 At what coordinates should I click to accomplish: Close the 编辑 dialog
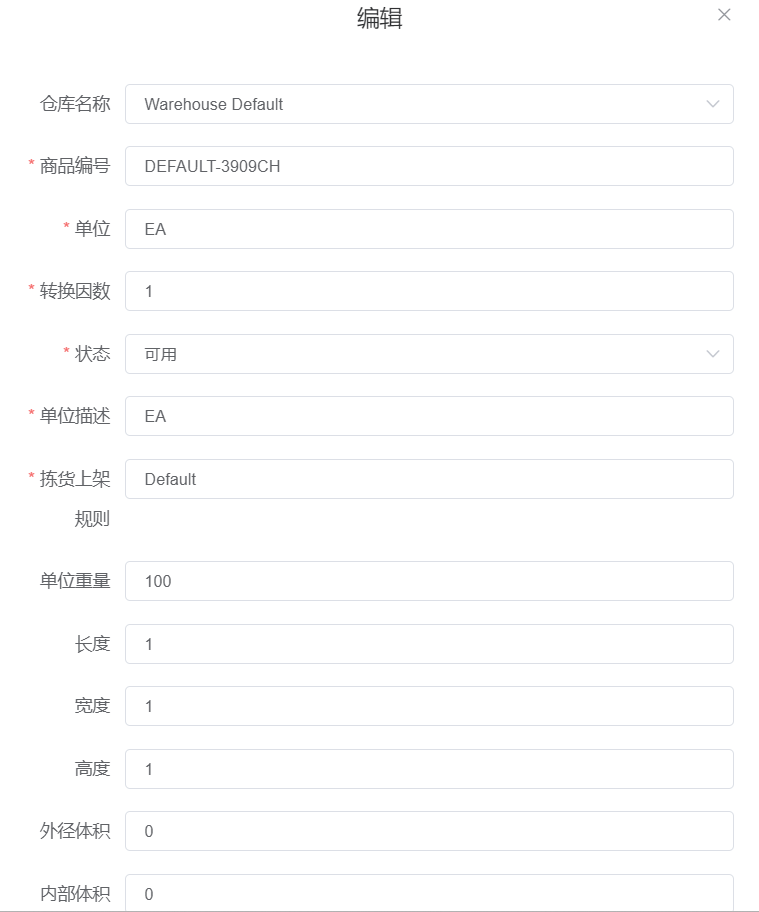point(724,15)
